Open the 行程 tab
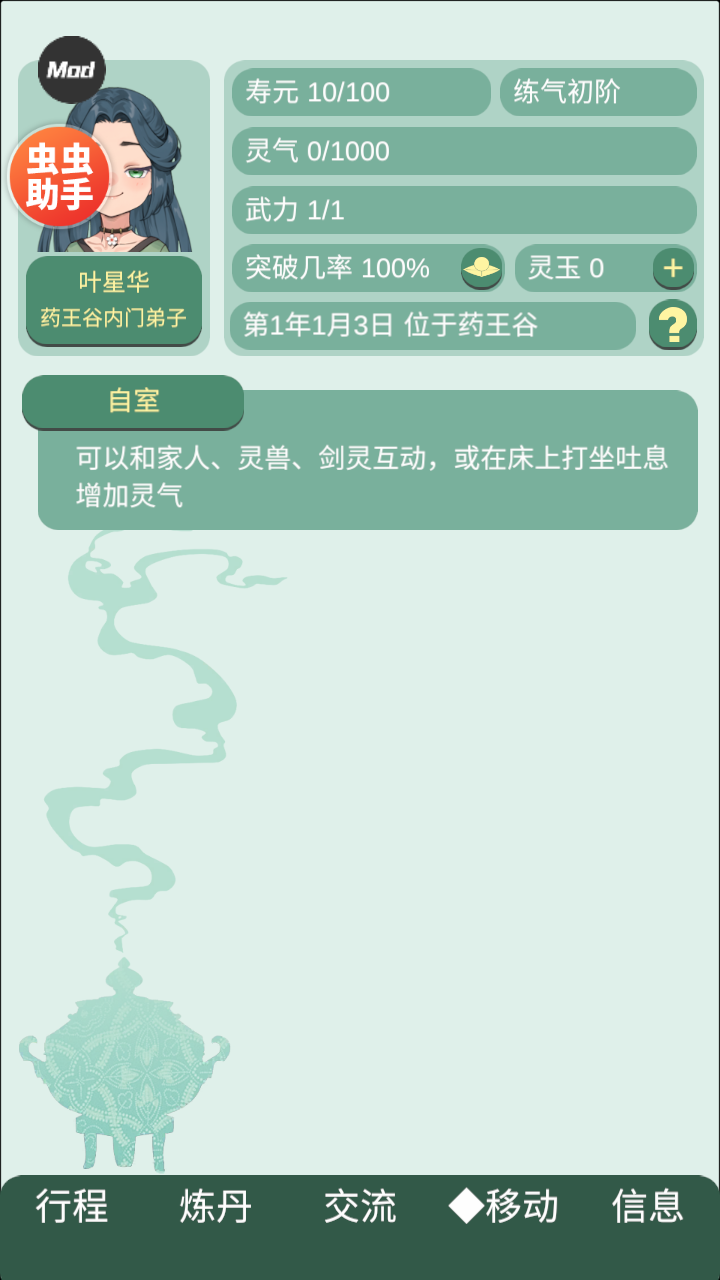The width and height of the screenshot is (720, 1280). [x=72, y=1207]
